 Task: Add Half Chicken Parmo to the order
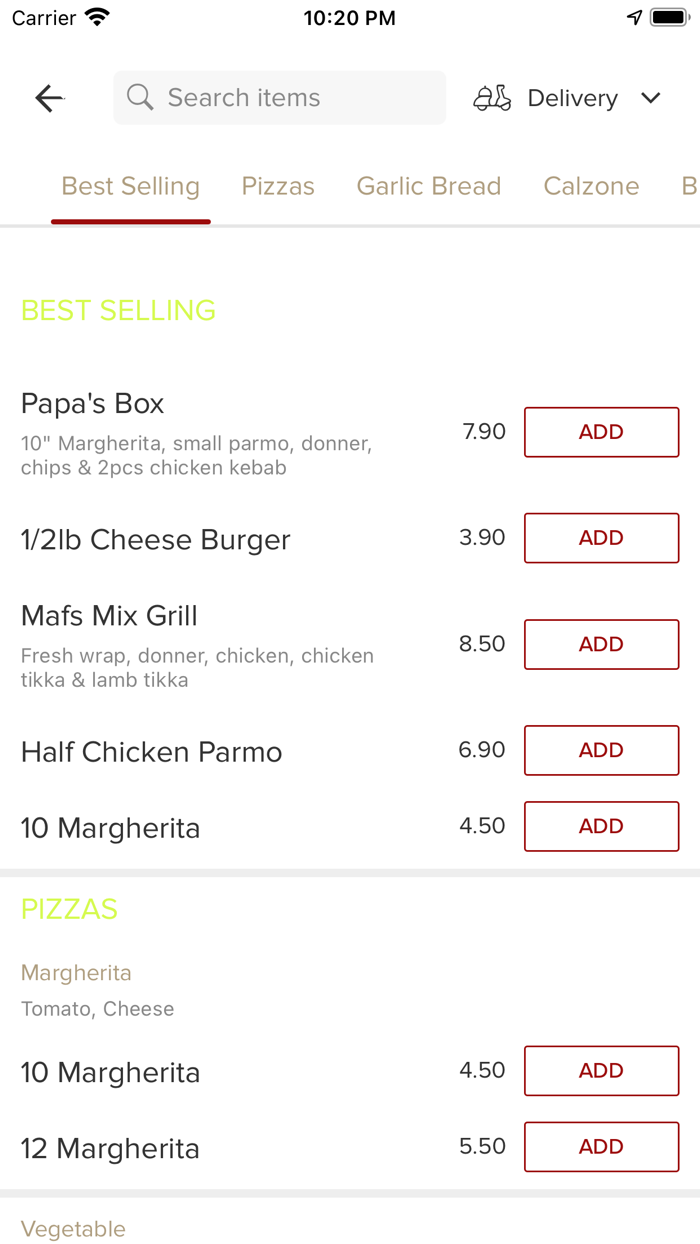[601, 750]
